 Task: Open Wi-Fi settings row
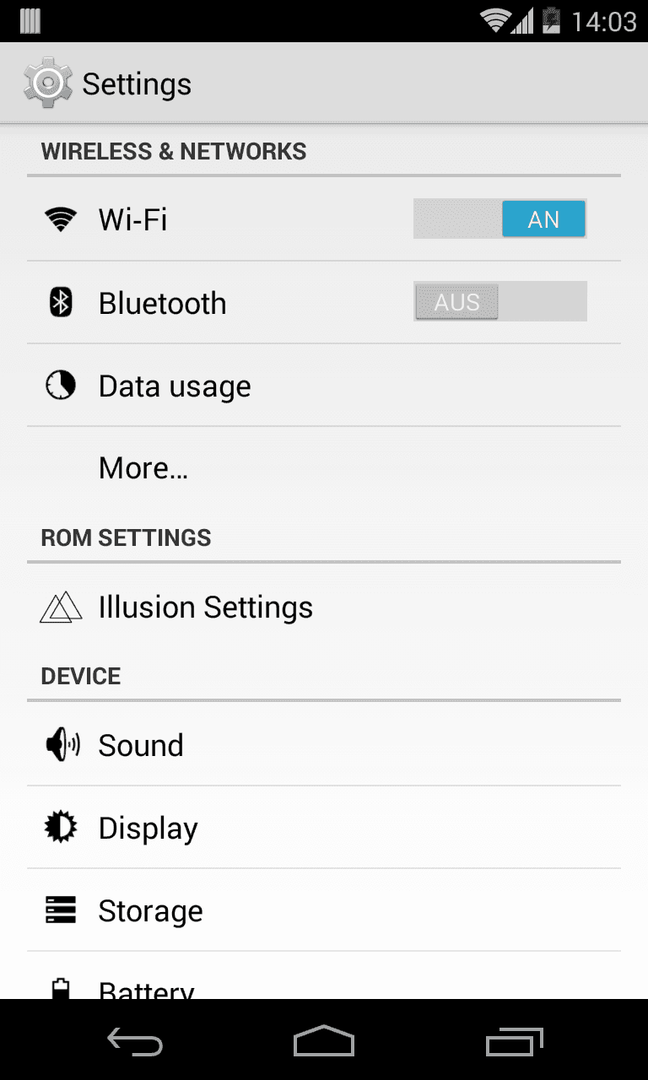click(220, 219)
